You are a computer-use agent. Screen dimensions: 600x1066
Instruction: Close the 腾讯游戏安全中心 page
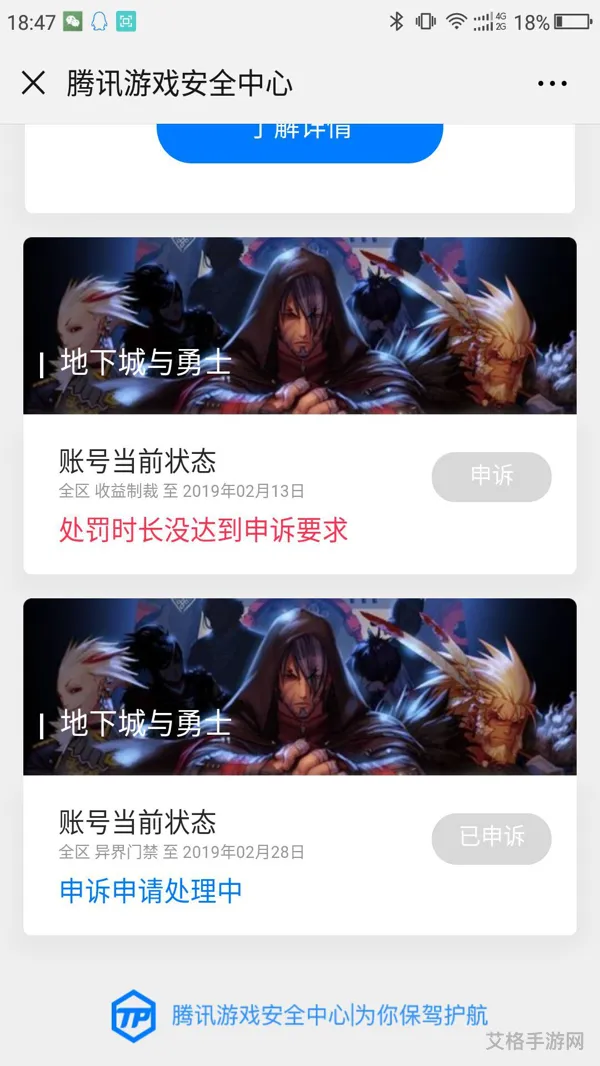click(x=33, y=83)
